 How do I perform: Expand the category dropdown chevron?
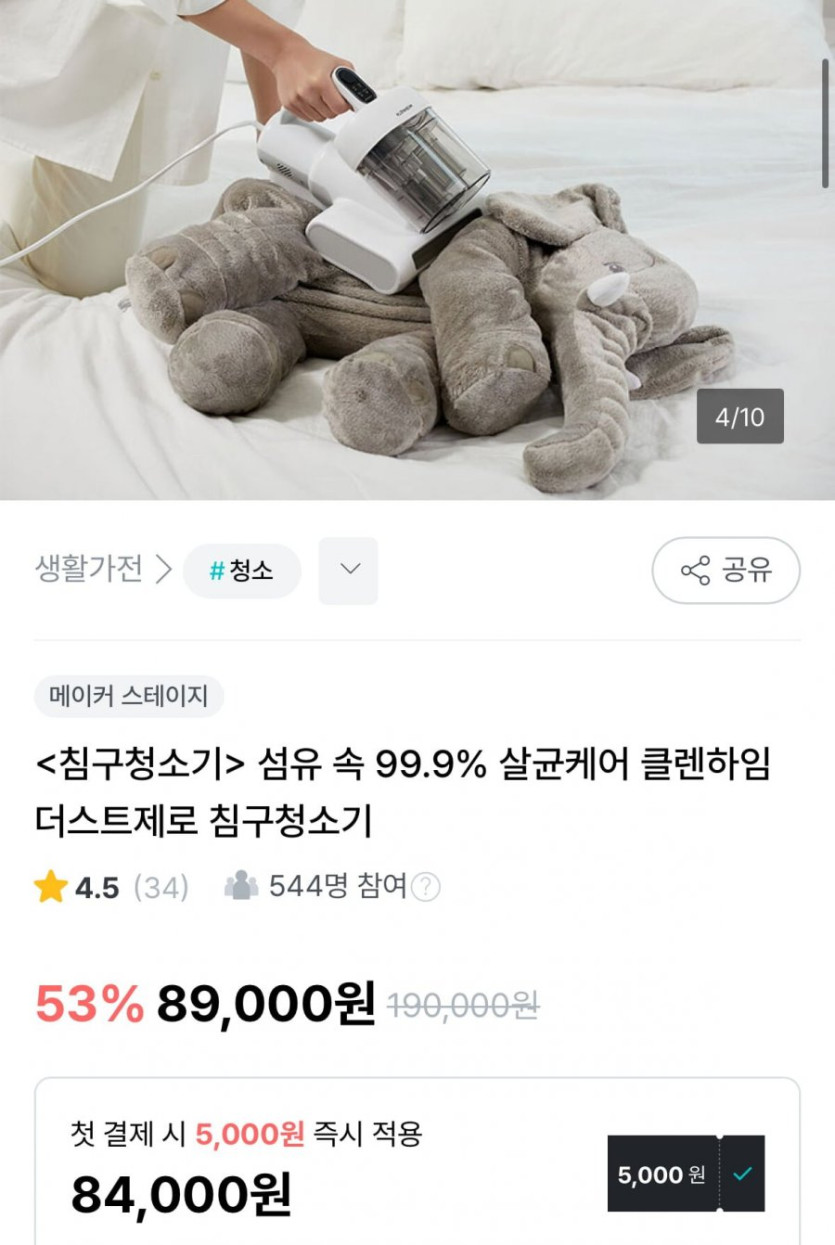click(348, 570)
